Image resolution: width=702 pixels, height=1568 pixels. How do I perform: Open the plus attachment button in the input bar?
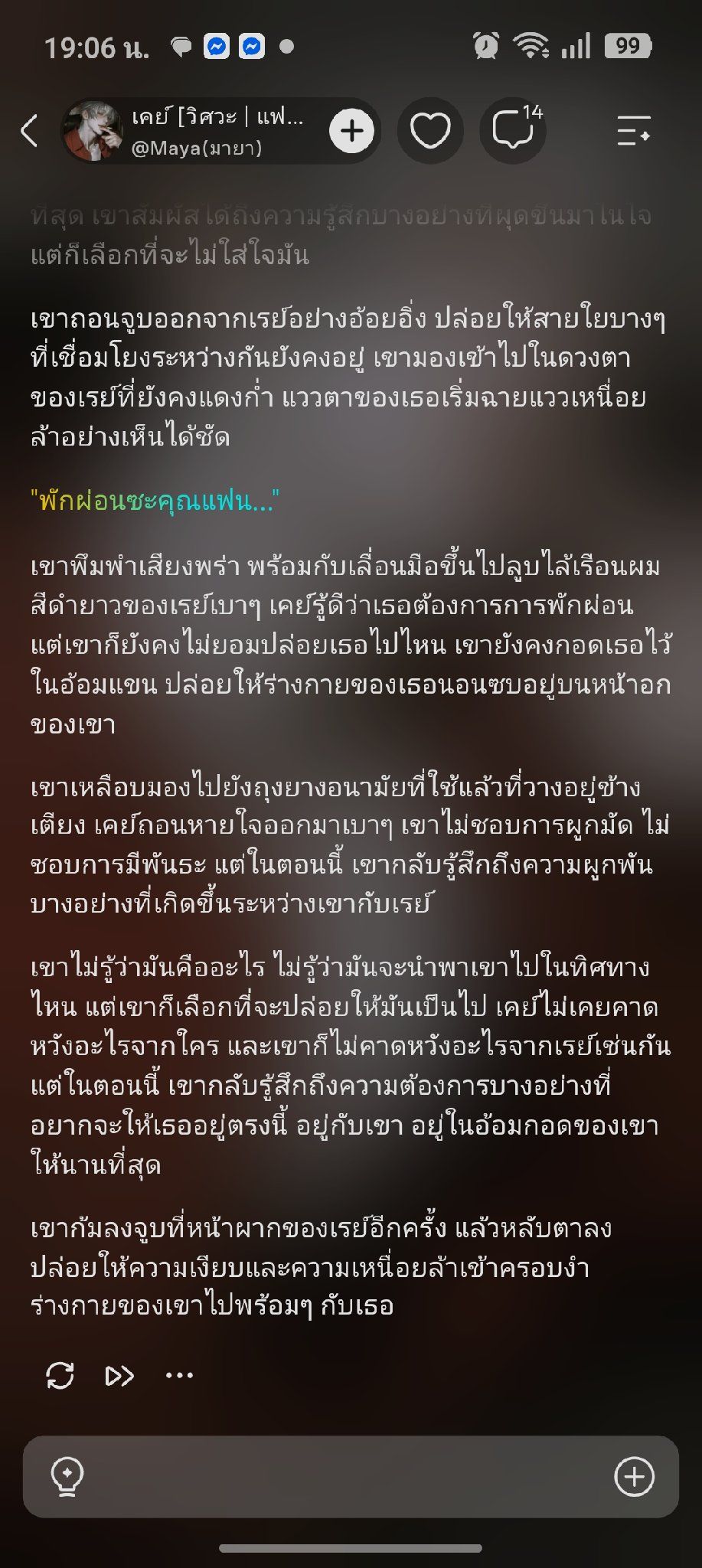pos(634,1476)
